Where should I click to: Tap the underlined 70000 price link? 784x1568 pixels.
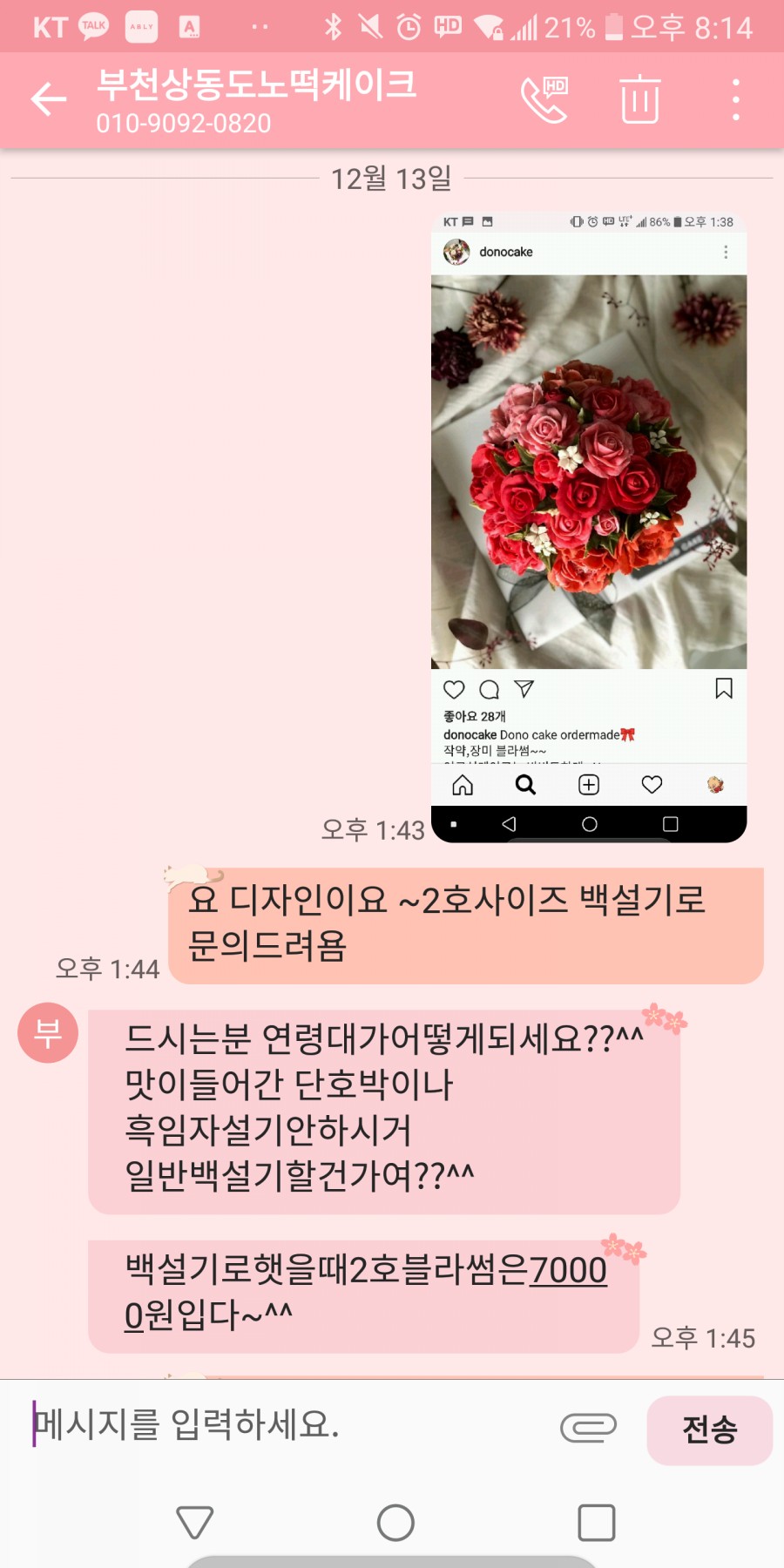coord(366,1292)
